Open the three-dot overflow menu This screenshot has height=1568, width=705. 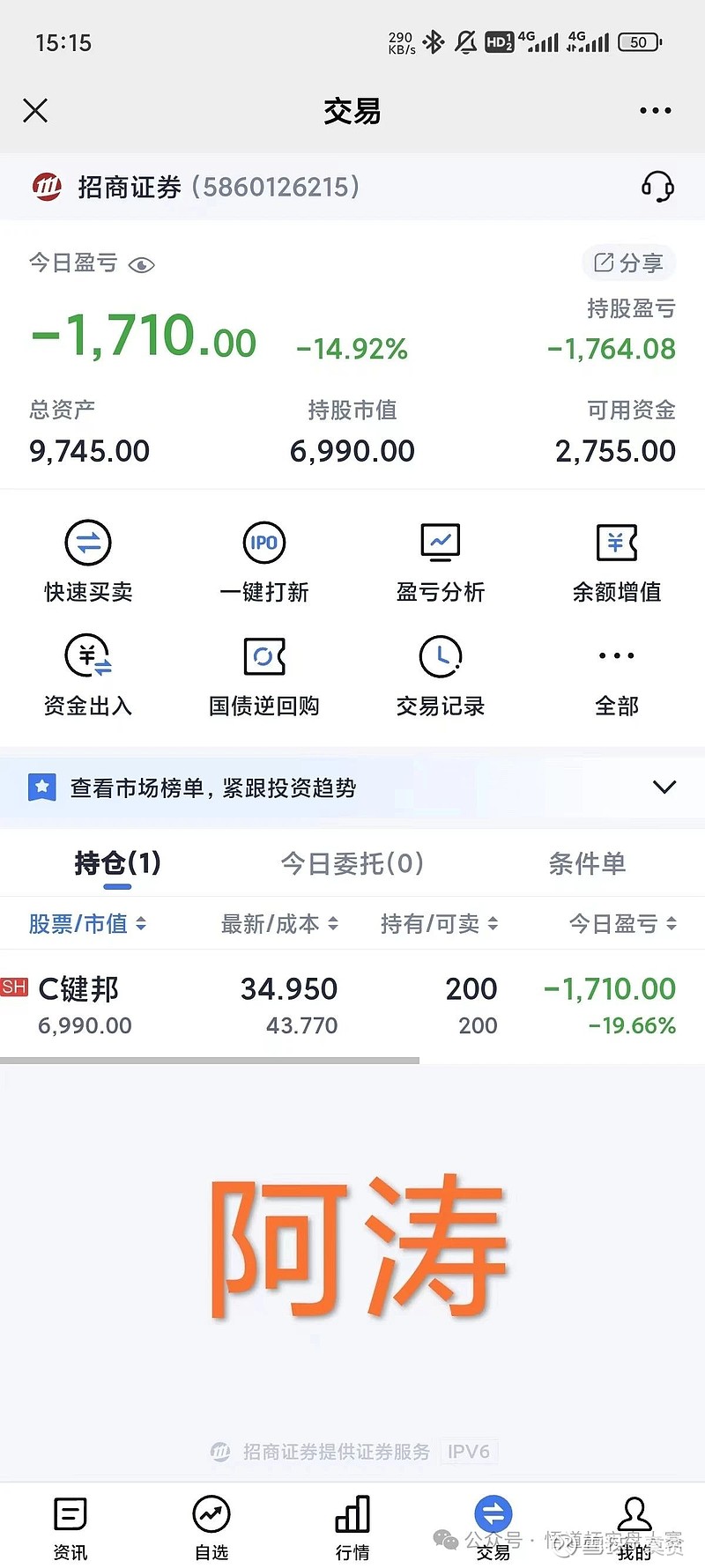655,111
